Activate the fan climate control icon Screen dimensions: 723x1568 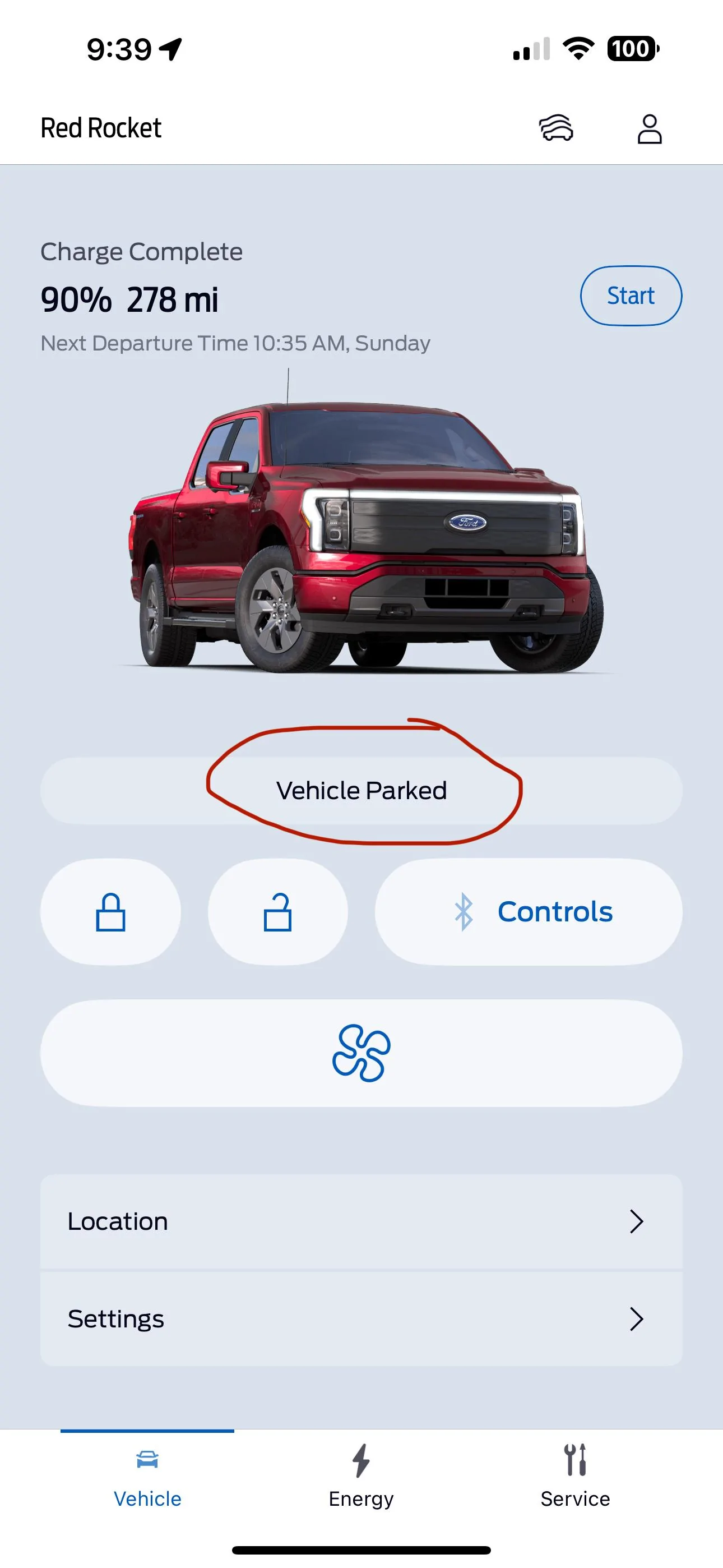361,1052
